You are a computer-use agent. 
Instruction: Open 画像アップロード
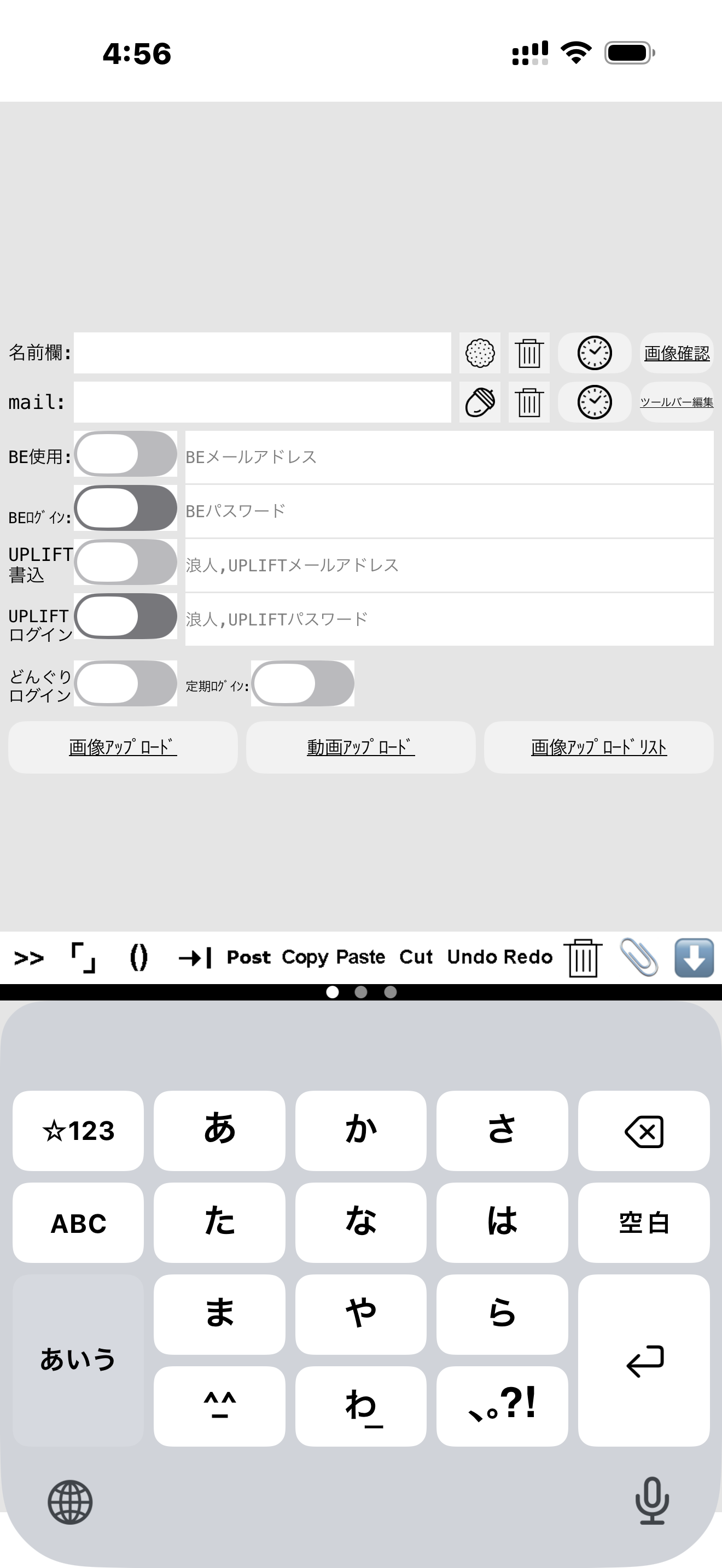[123, 747]
